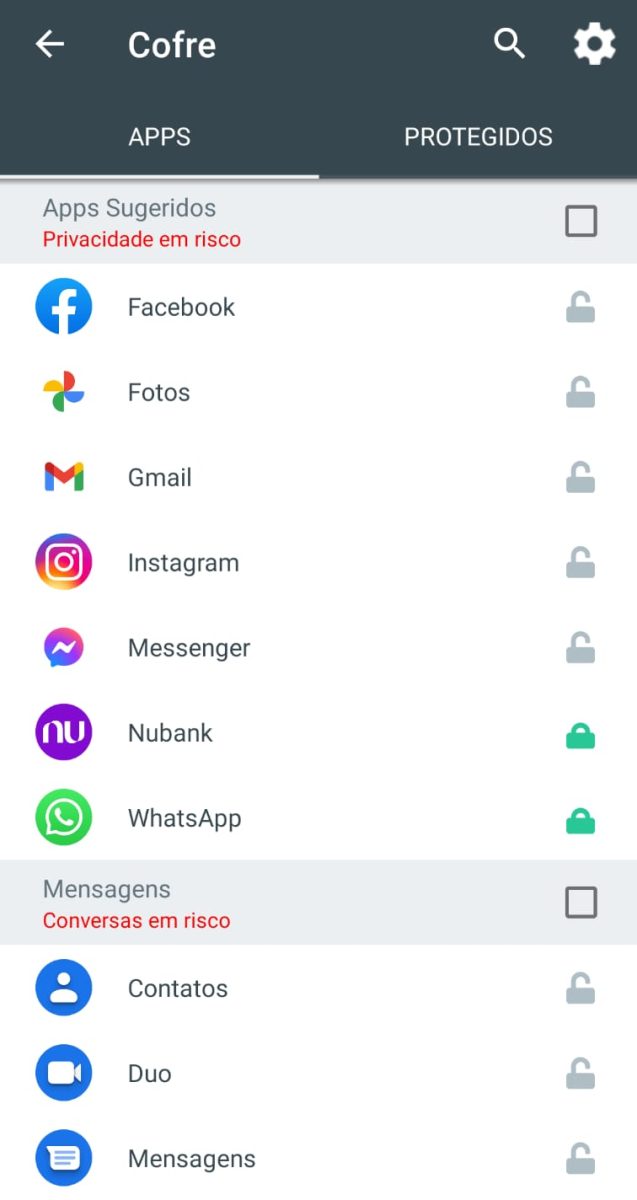Check the Apps Sugeridos checkbox
This screenshot has height=1200, width=637.
pos(581,221)
